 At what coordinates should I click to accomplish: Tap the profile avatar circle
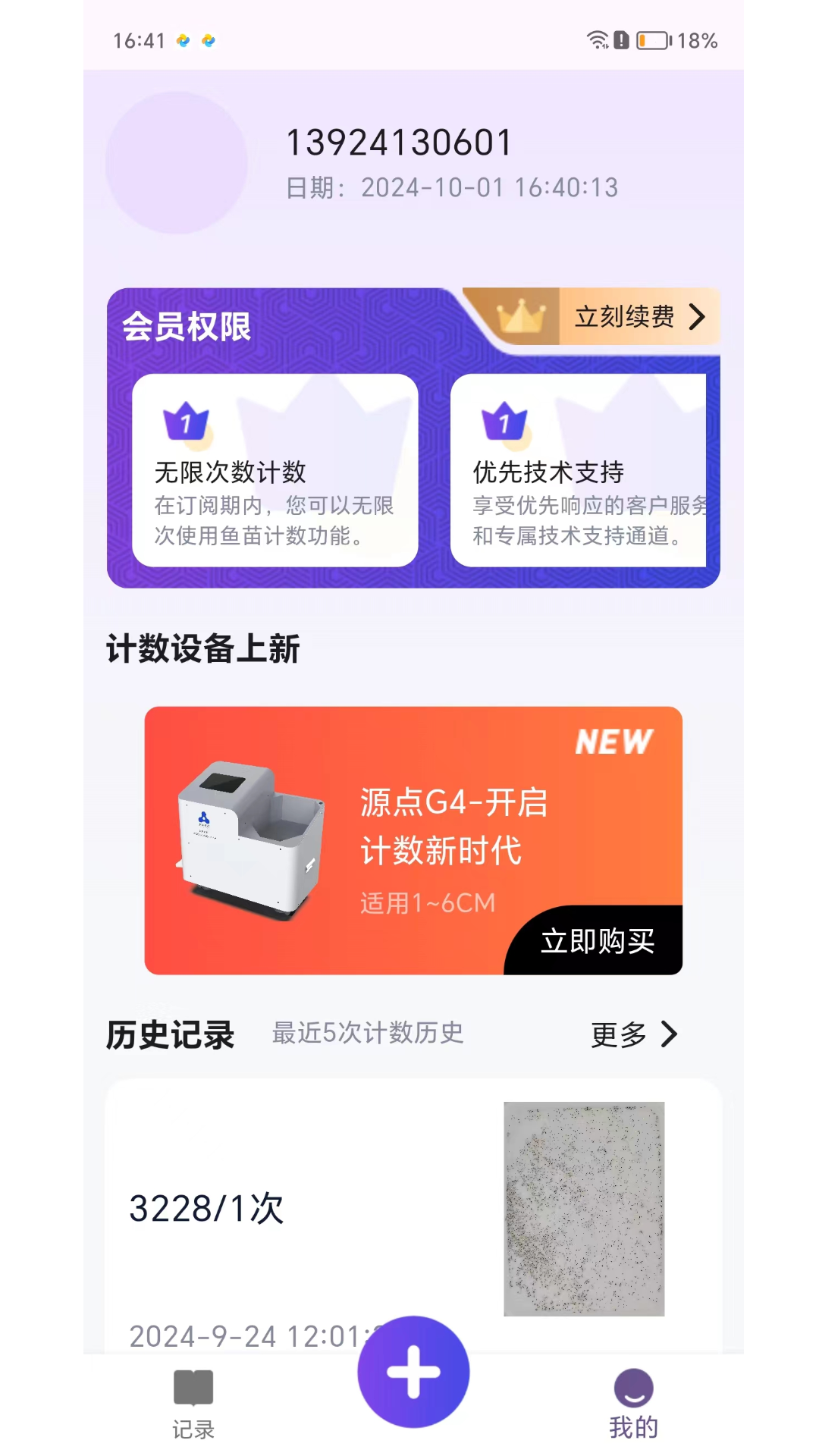tap(177, 163)
